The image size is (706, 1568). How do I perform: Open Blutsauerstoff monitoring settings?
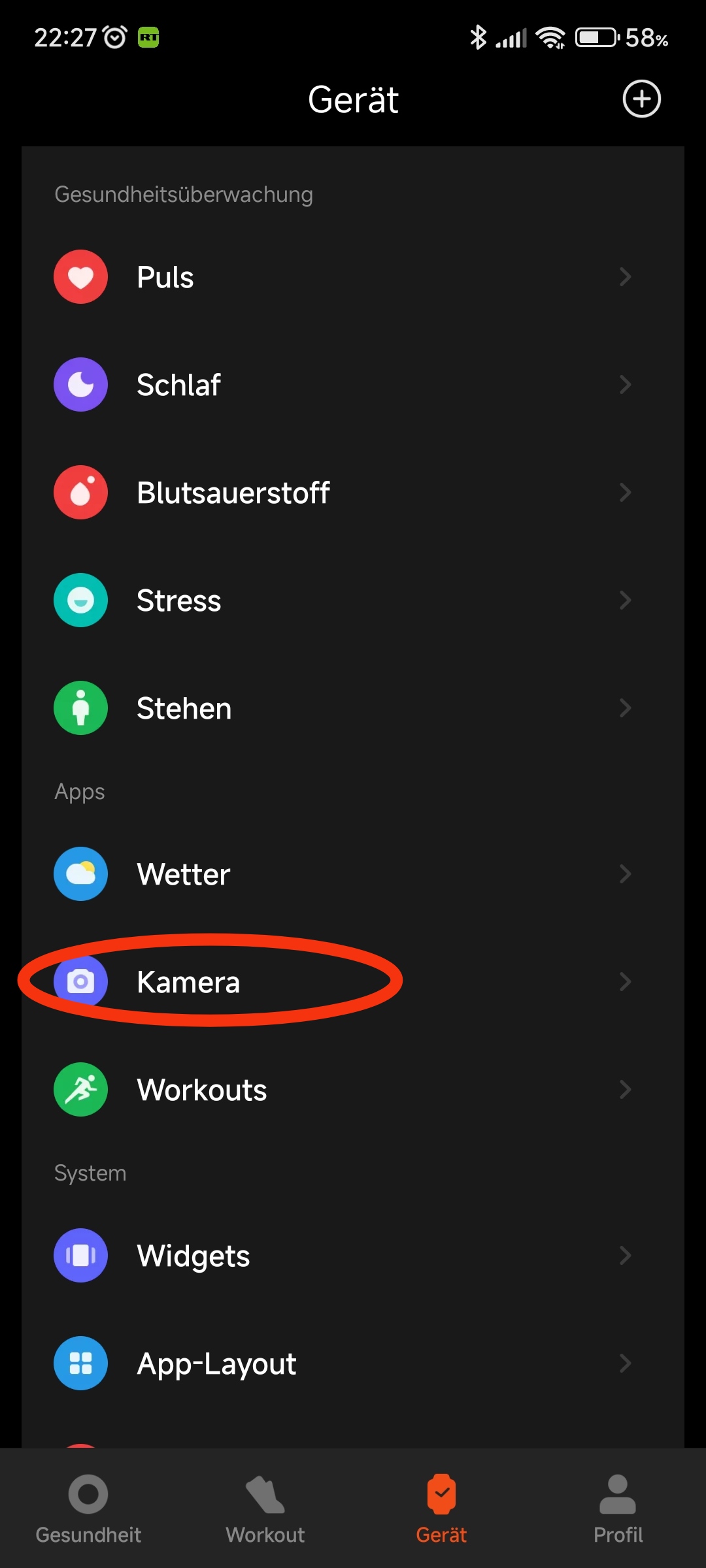pyautogui.click(x=353, y=493)
